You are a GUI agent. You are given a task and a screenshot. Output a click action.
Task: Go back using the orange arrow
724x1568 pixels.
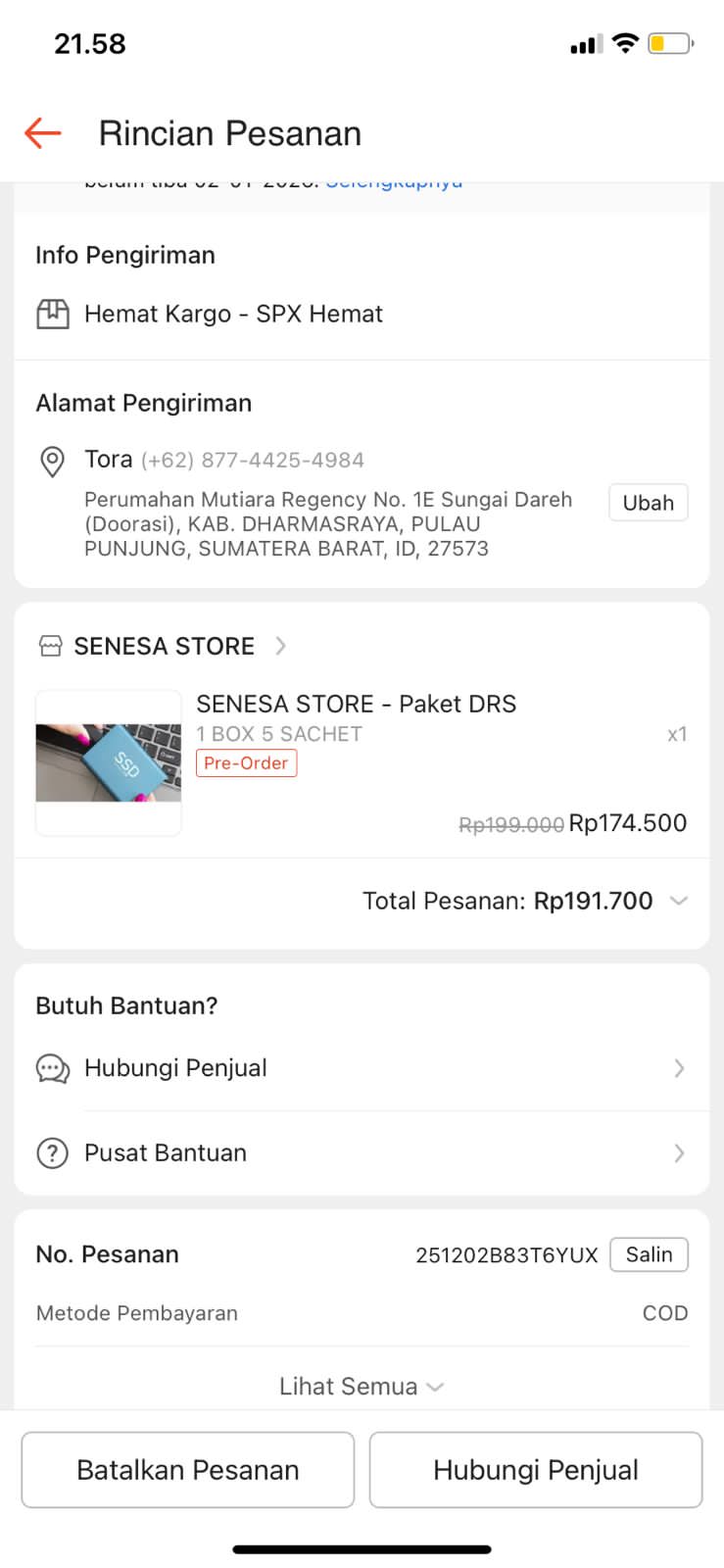click(43, 132)
